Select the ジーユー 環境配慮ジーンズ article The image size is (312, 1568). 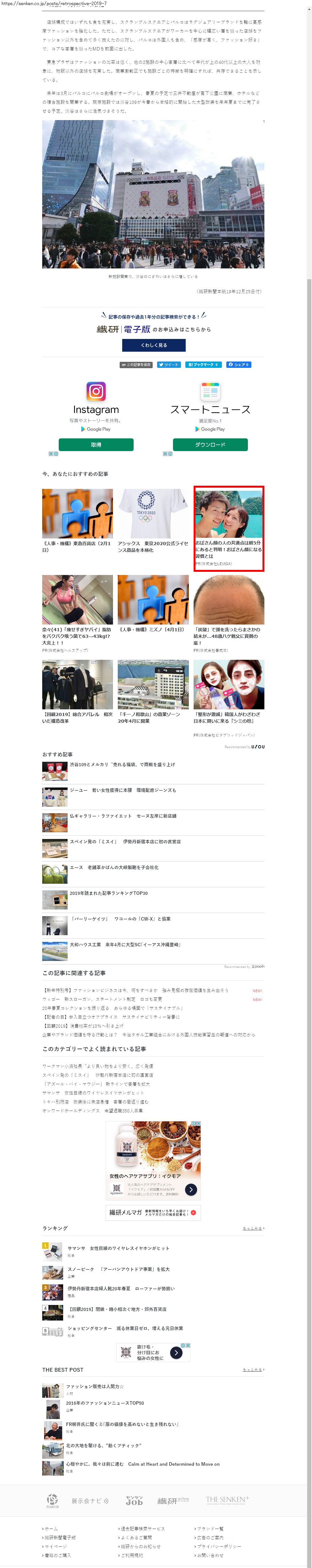click(122, 791)
